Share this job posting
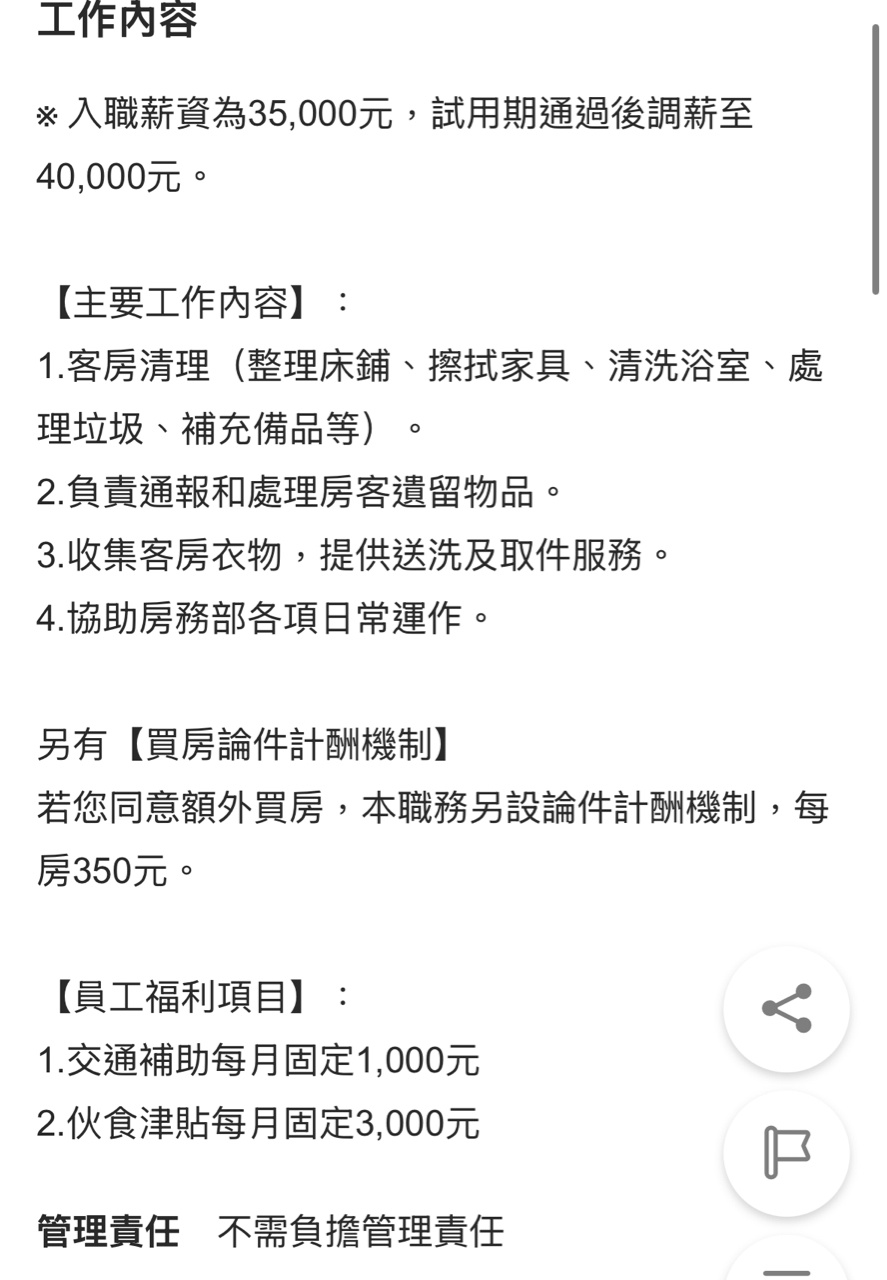This screenshot has height=1280, width=887. (786, 1008)
